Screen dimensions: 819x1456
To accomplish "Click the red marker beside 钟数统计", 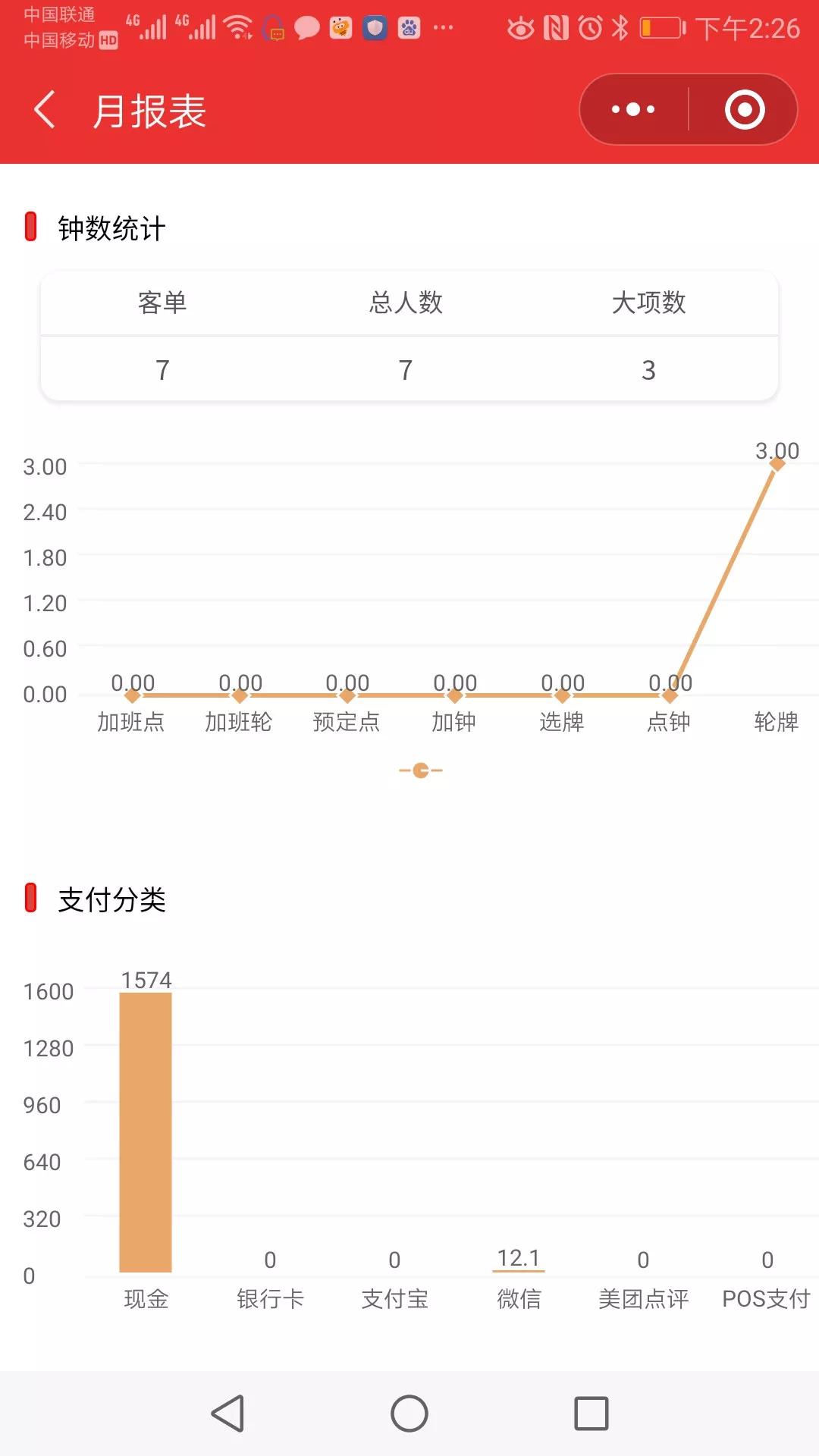I will (30, 225).
